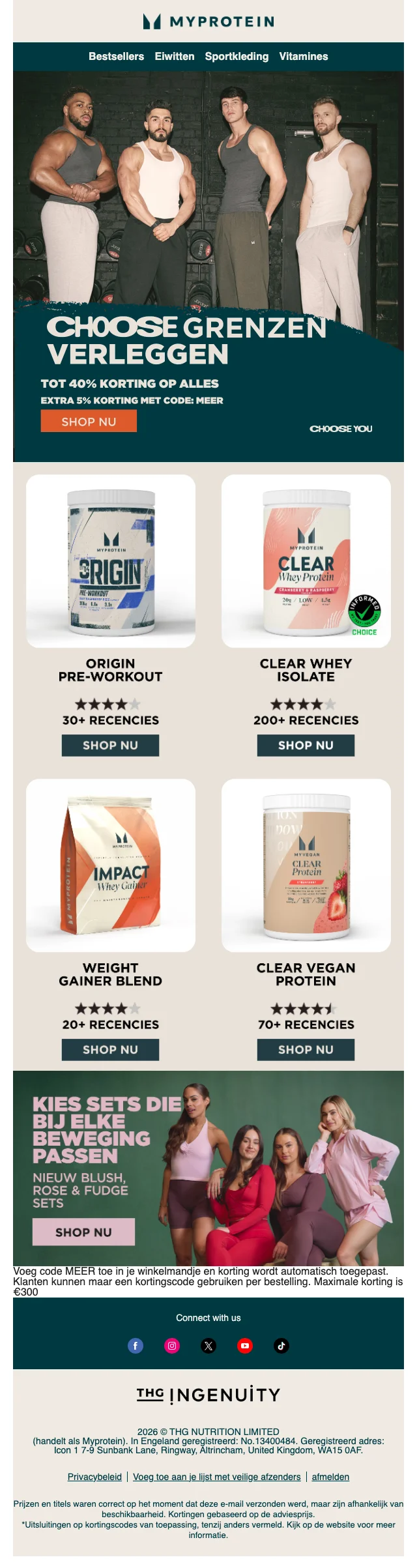Tap the pink Shop Nu sets button
This screenshot has width=417, height=1568.
[83, 1232]
